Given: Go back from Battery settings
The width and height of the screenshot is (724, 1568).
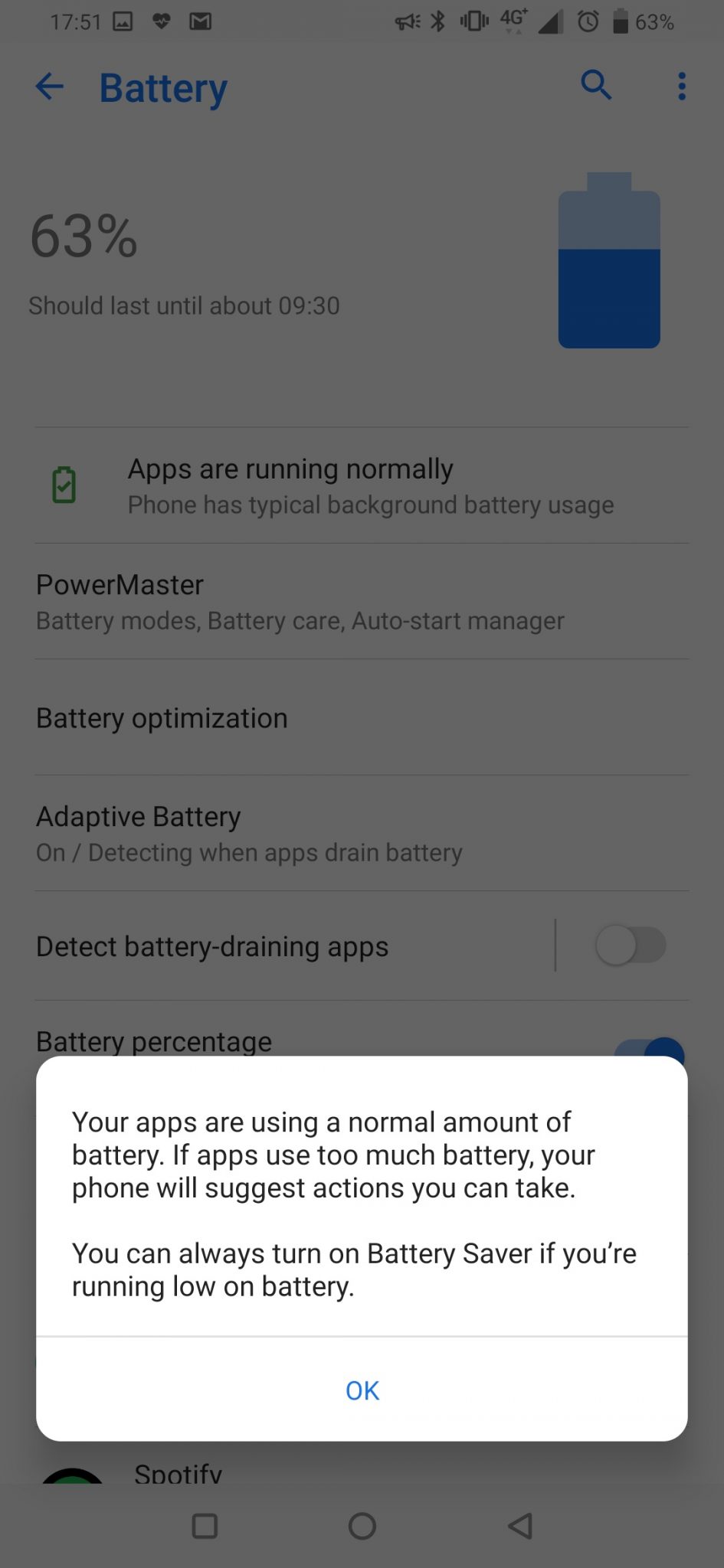Looking at the screenshot, I should click(x=50, y=87).
